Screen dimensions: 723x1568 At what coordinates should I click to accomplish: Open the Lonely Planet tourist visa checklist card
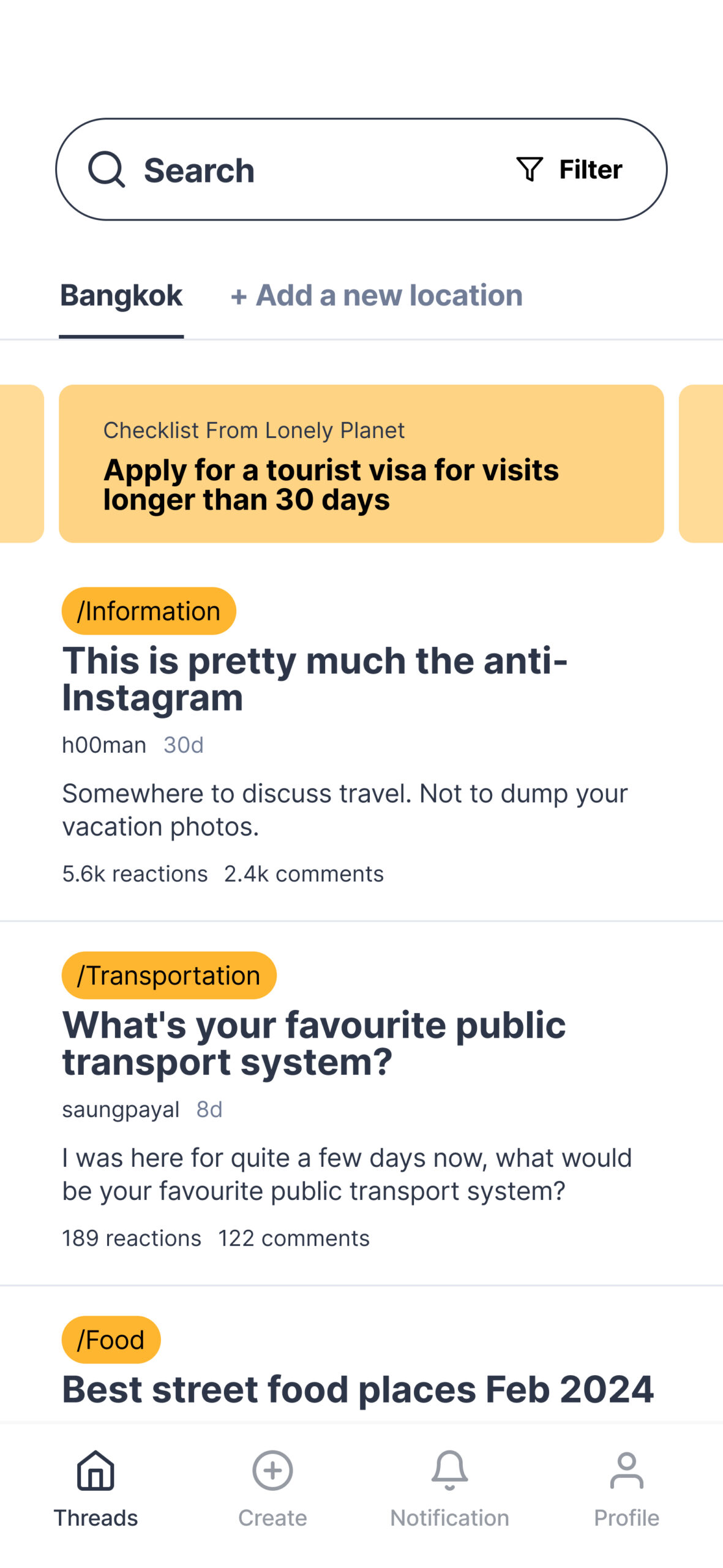coord(361,464)
